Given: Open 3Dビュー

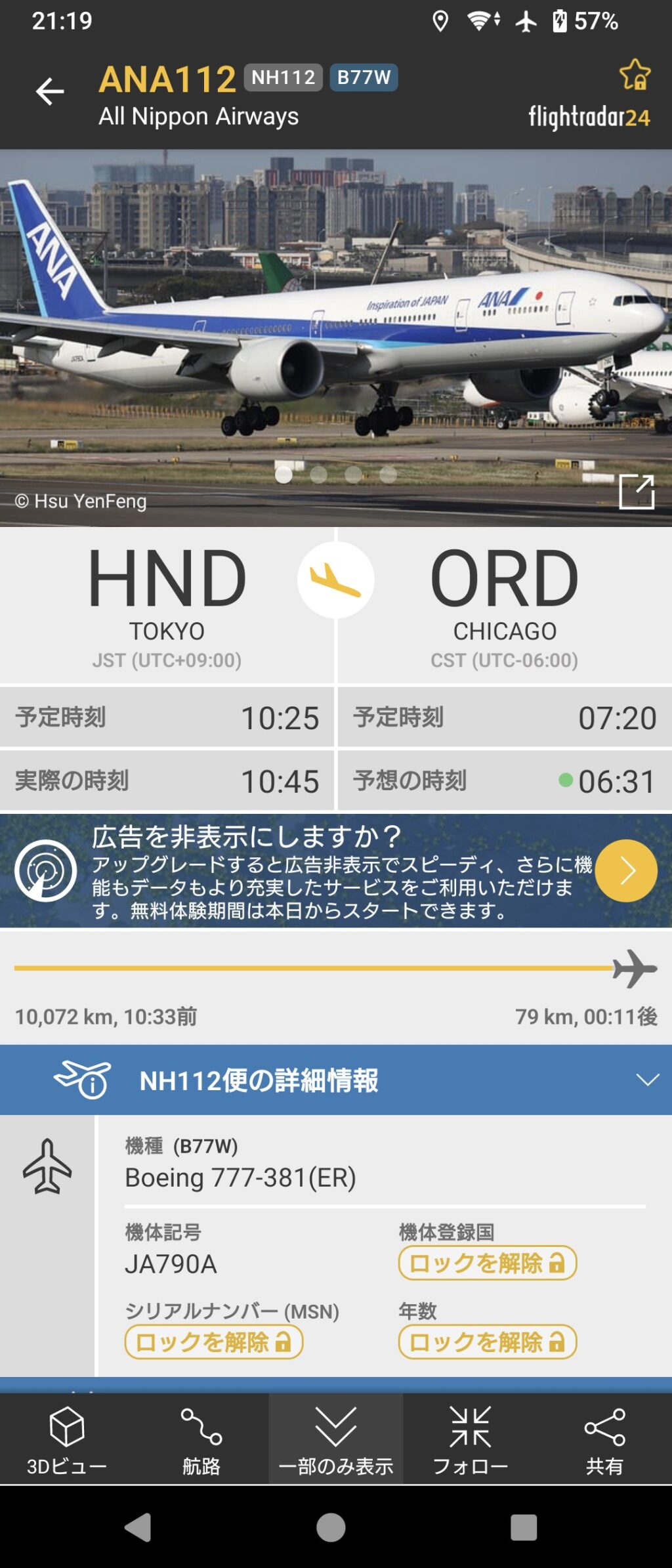Looking at the screenshot, I should click(x=67, y=1439).
